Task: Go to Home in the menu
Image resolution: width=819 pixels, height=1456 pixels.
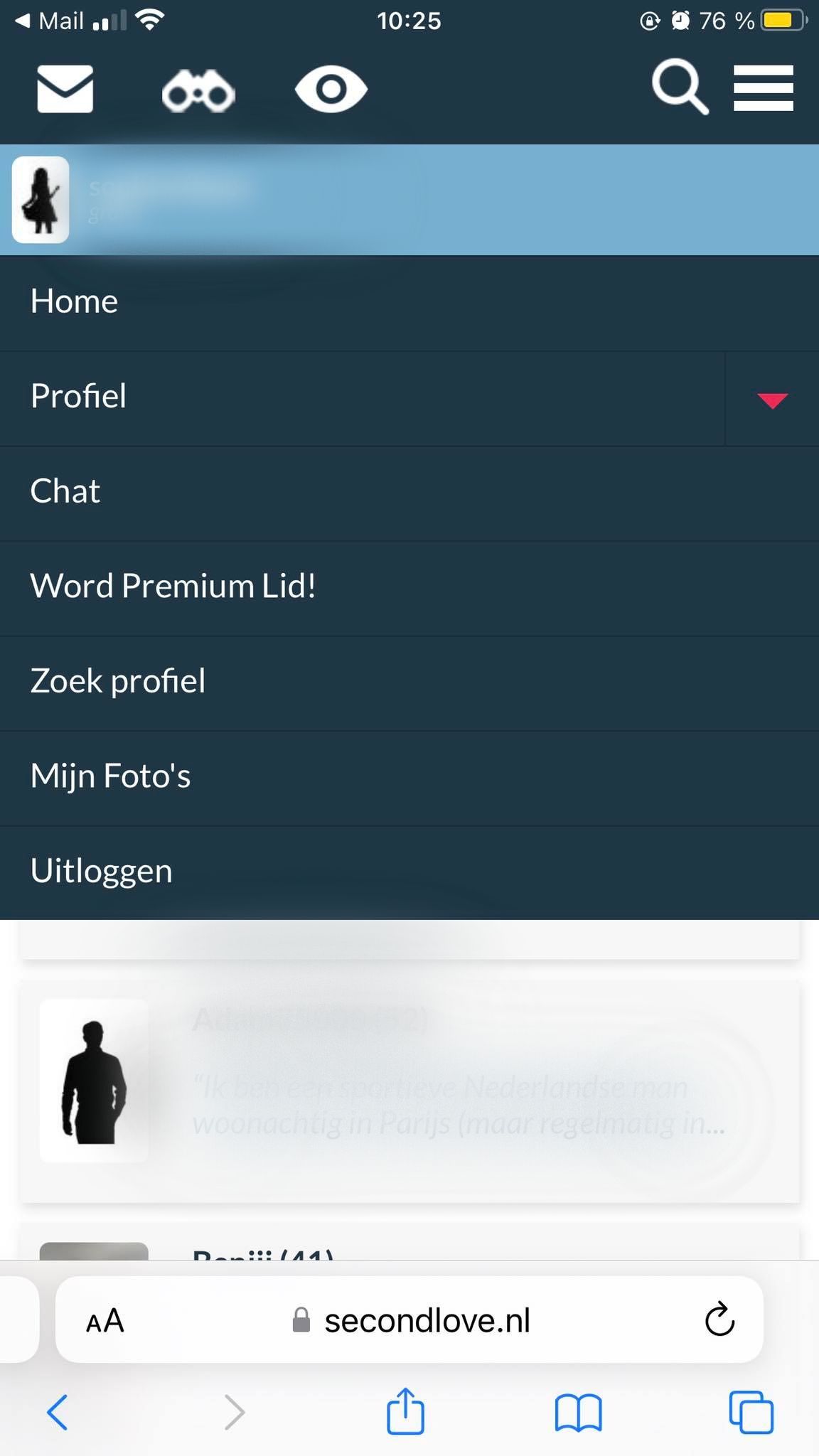Action: pos(409,303)
